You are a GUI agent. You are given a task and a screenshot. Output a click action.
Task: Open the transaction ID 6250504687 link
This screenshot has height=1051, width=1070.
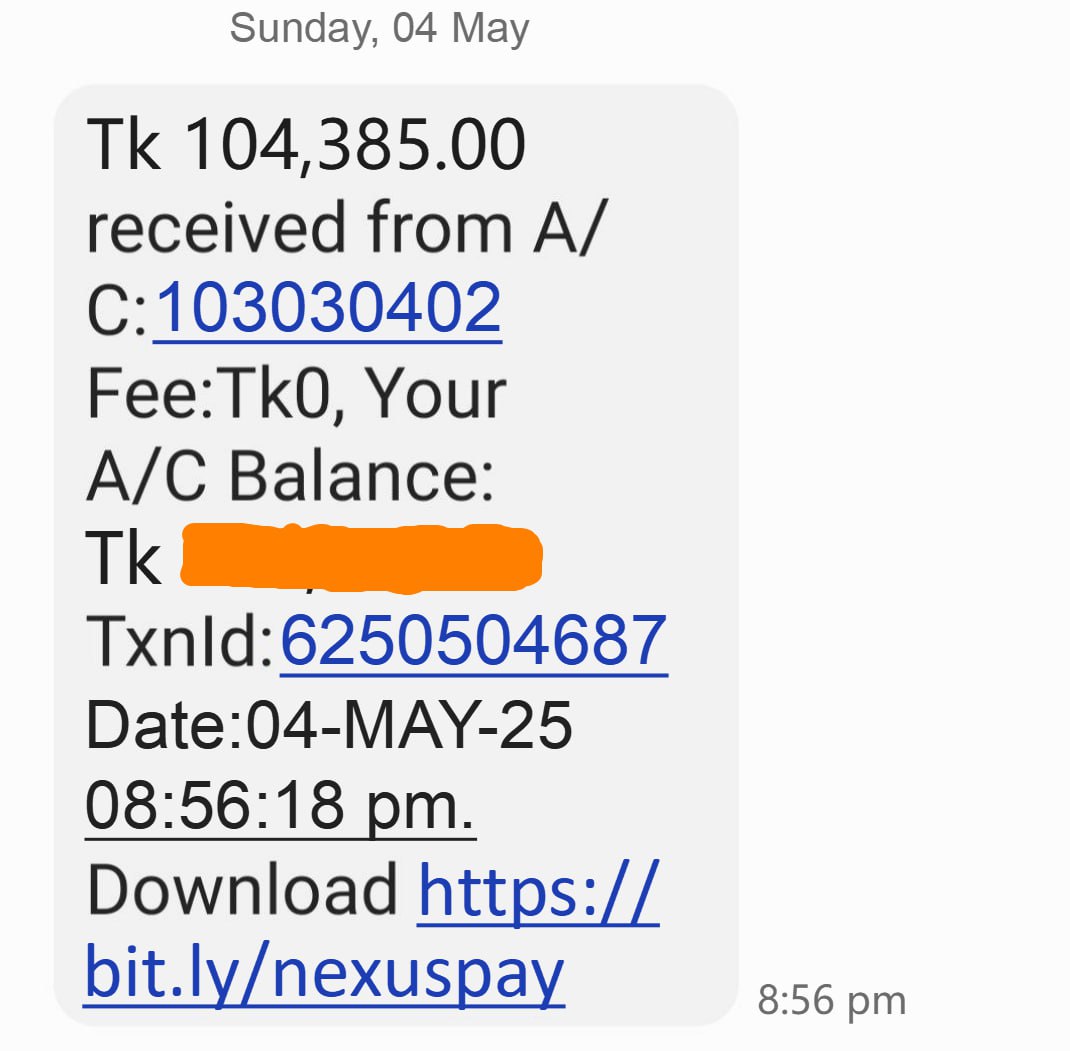[x=473, y=641]
